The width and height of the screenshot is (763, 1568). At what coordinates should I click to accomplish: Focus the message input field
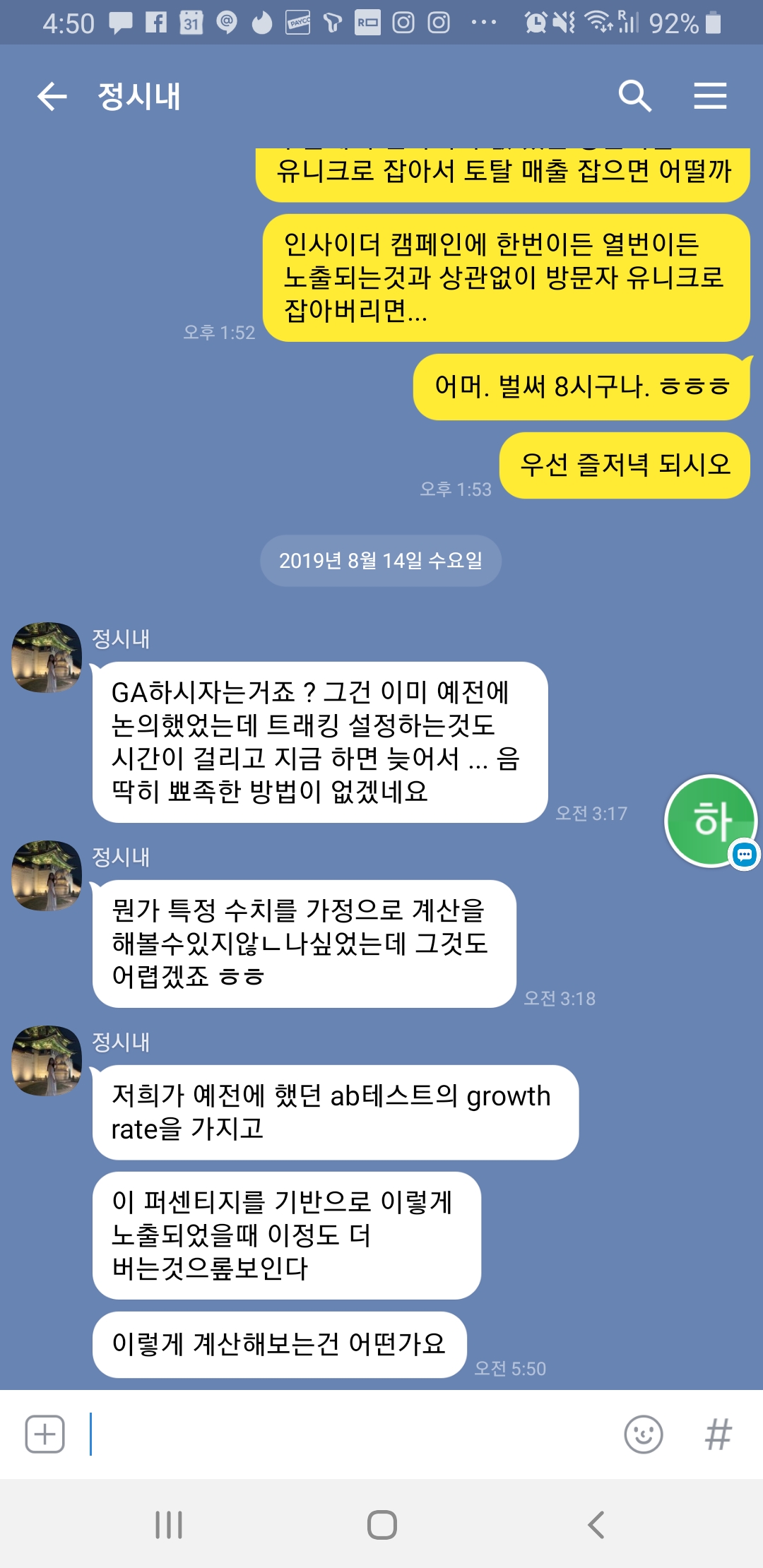[x=353, y=1435]
